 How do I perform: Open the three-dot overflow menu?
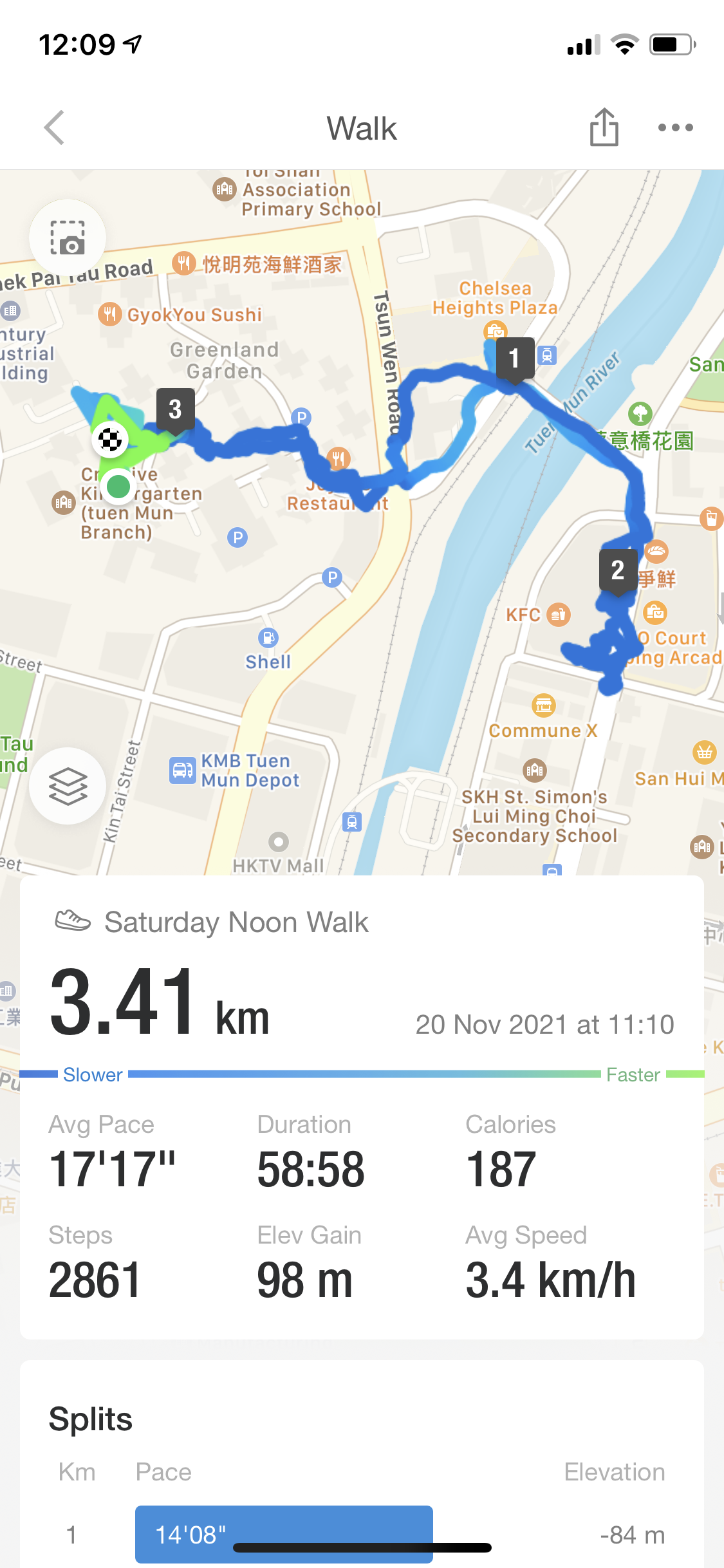(675, 127)
